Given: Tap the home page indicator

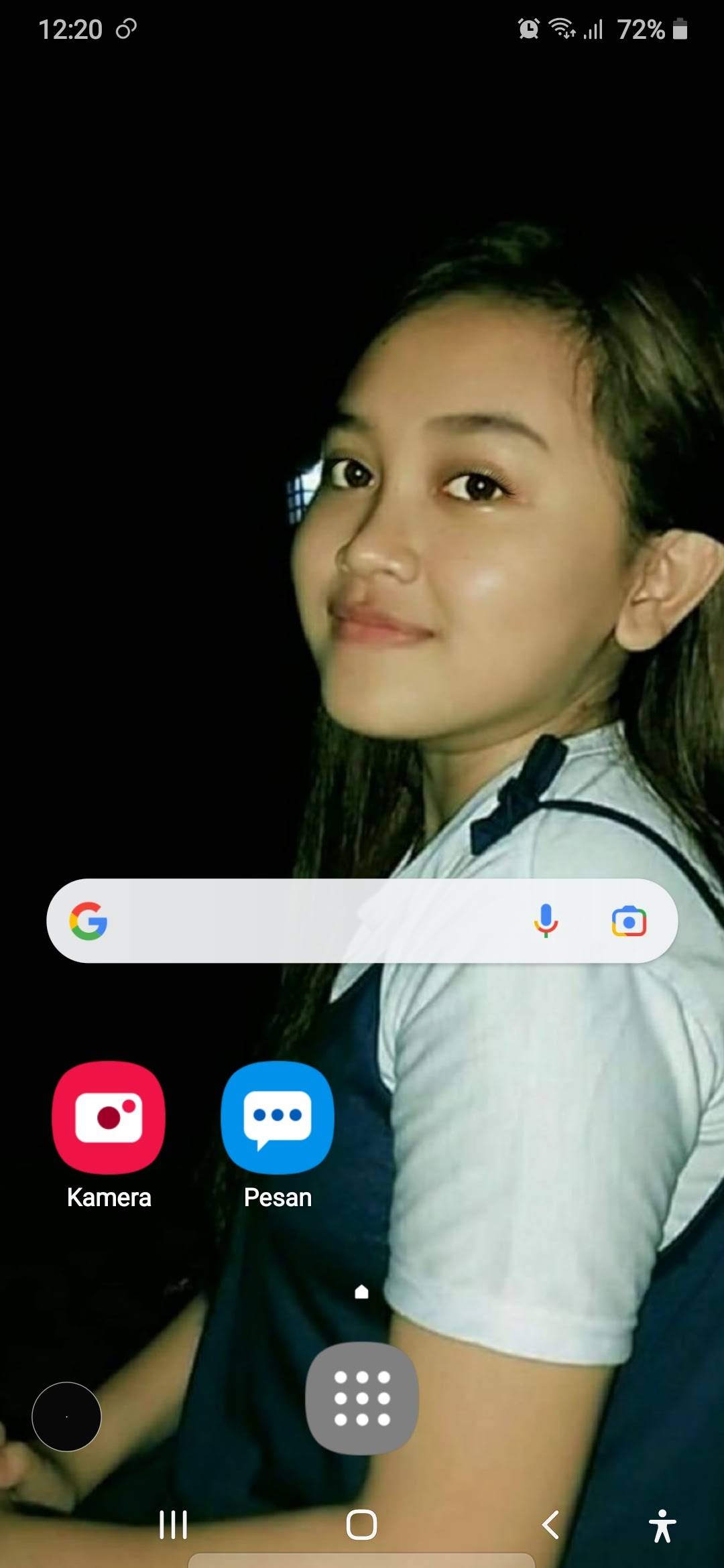Looking at the screenshot, I should pos(361,1291).
